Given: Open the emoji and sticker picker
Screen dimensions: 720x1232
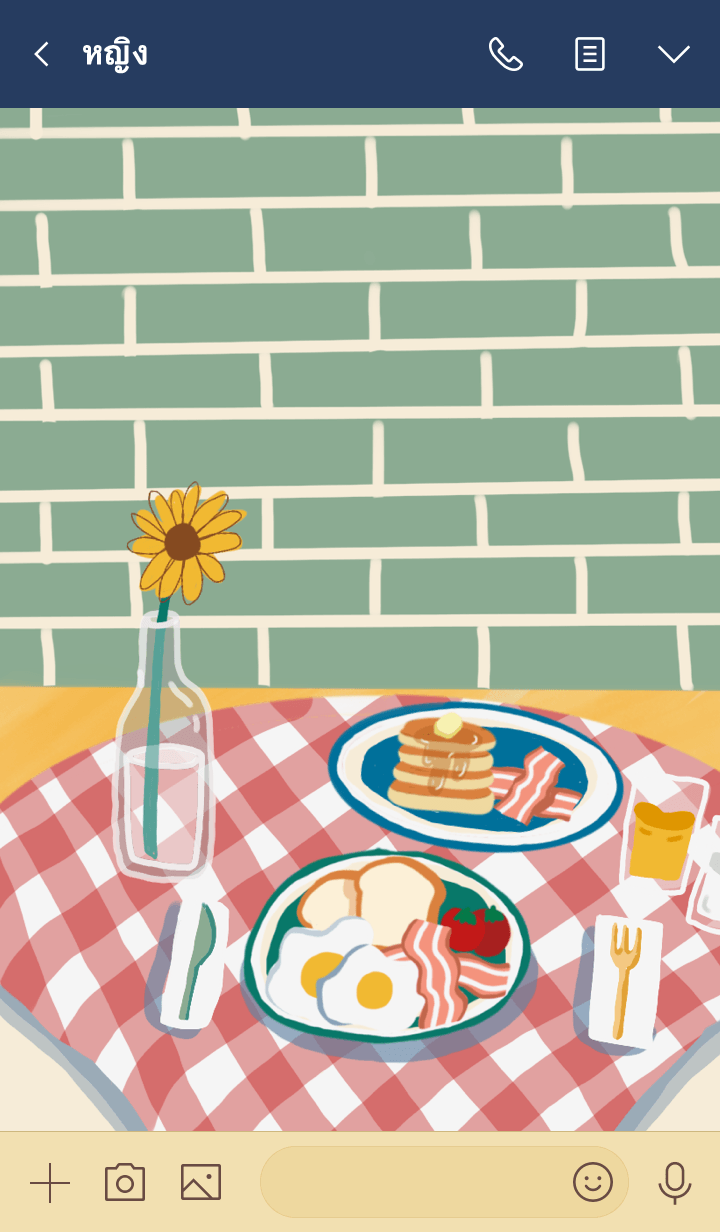Looking at the screenshot, I should [592, 1183].
